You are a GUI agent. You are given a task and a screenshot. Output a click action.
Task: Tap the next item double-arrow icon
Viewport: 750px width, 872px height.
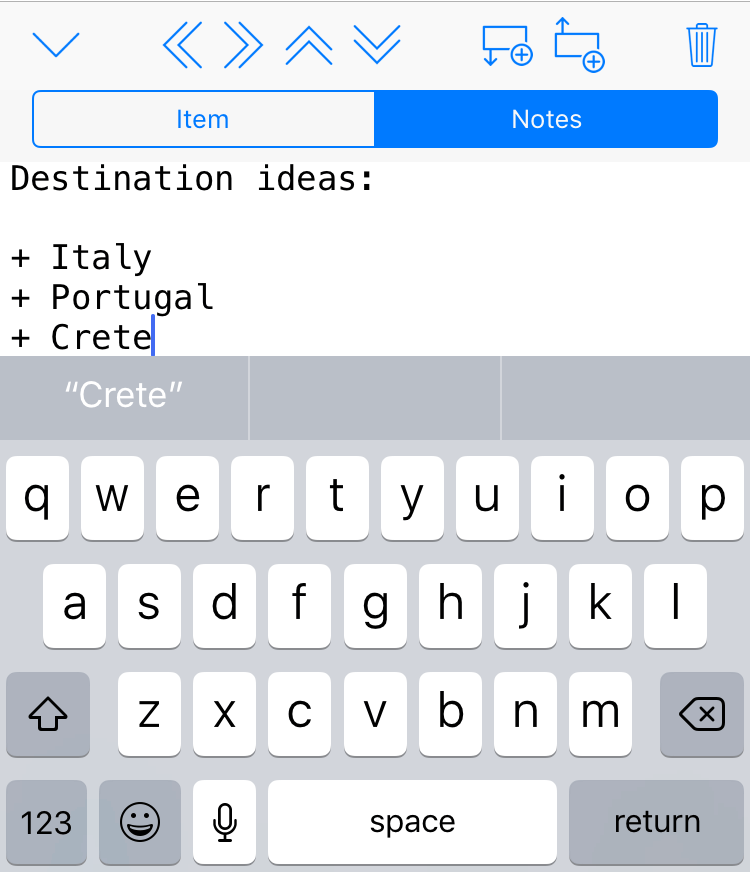click(x=243, y=44)
